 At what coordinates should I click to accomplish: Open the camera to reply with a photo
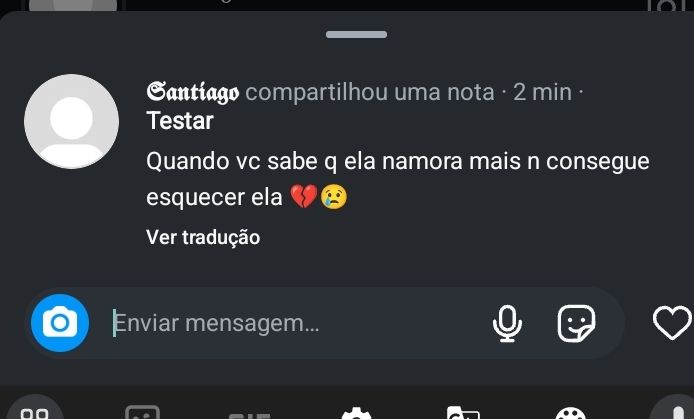click(60, 323)
